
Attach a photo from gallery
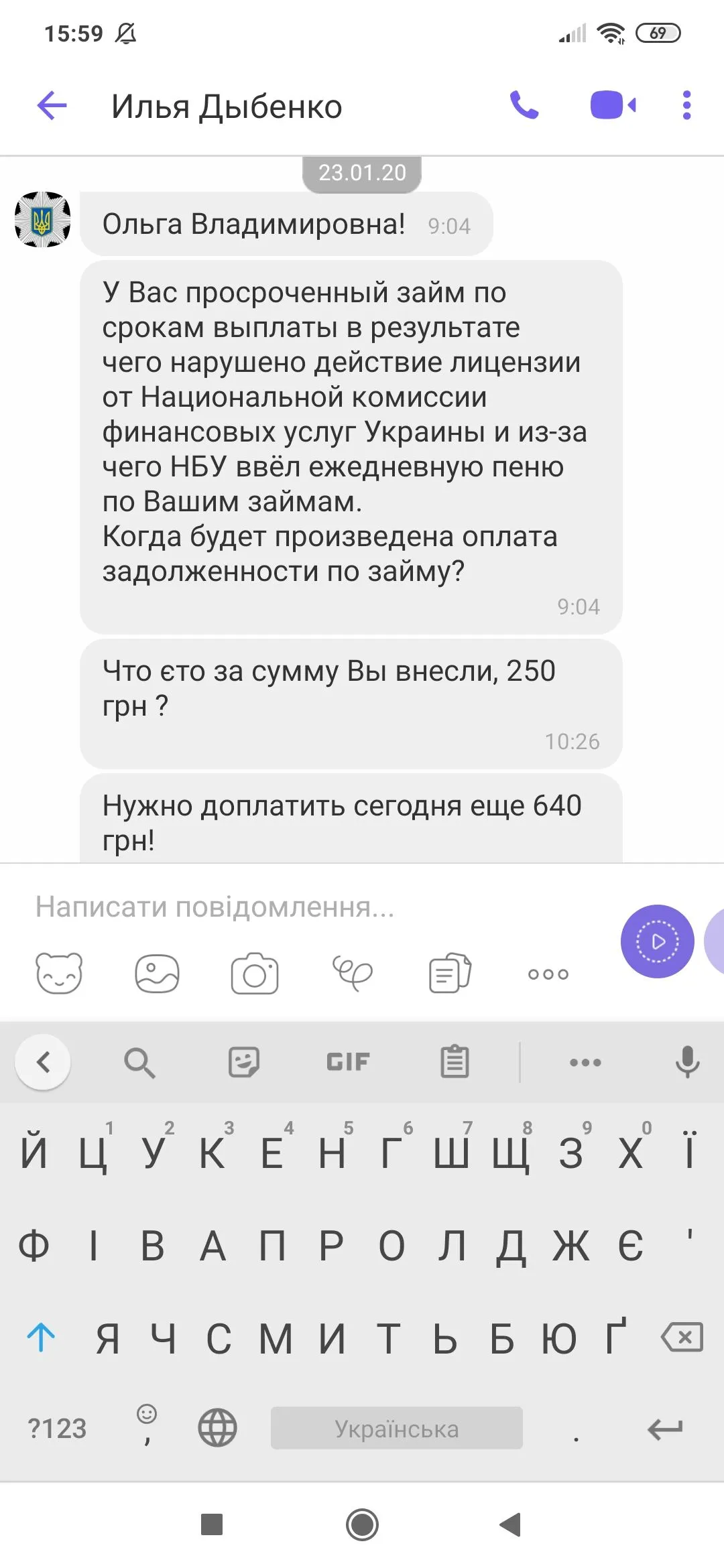[157, 973]
